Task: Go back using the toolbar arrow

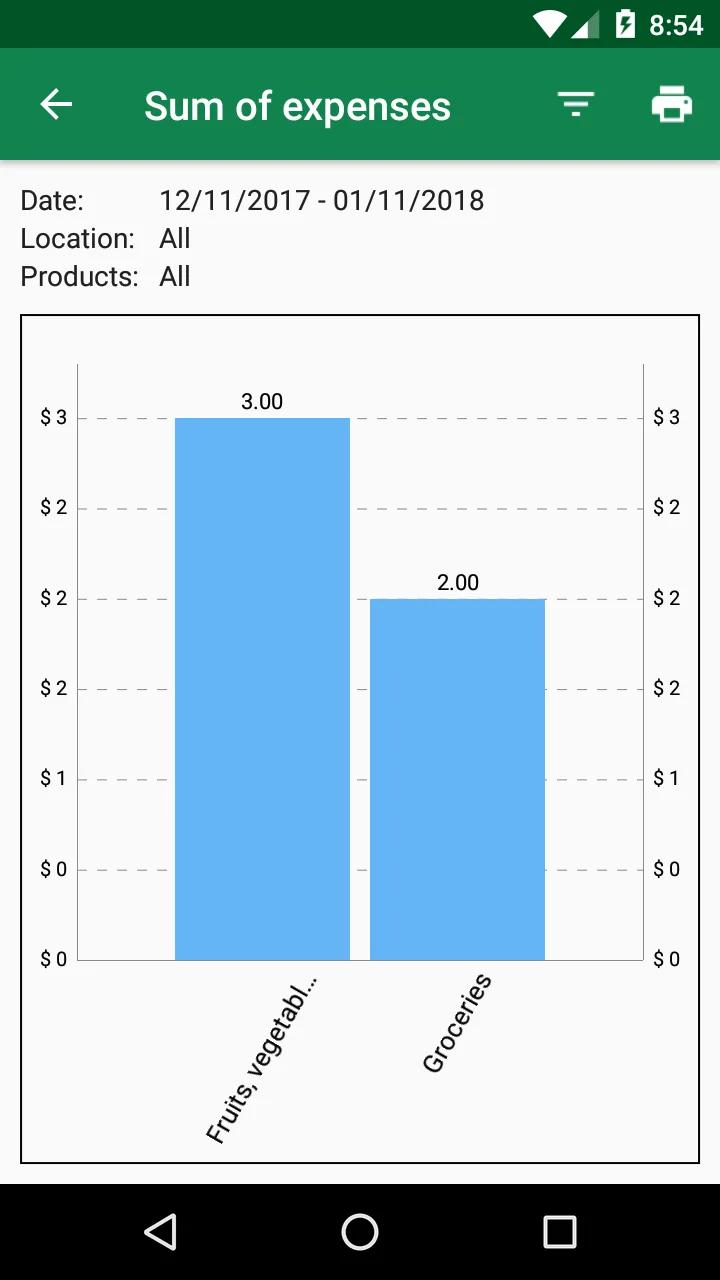Action: tap(56, 104)
